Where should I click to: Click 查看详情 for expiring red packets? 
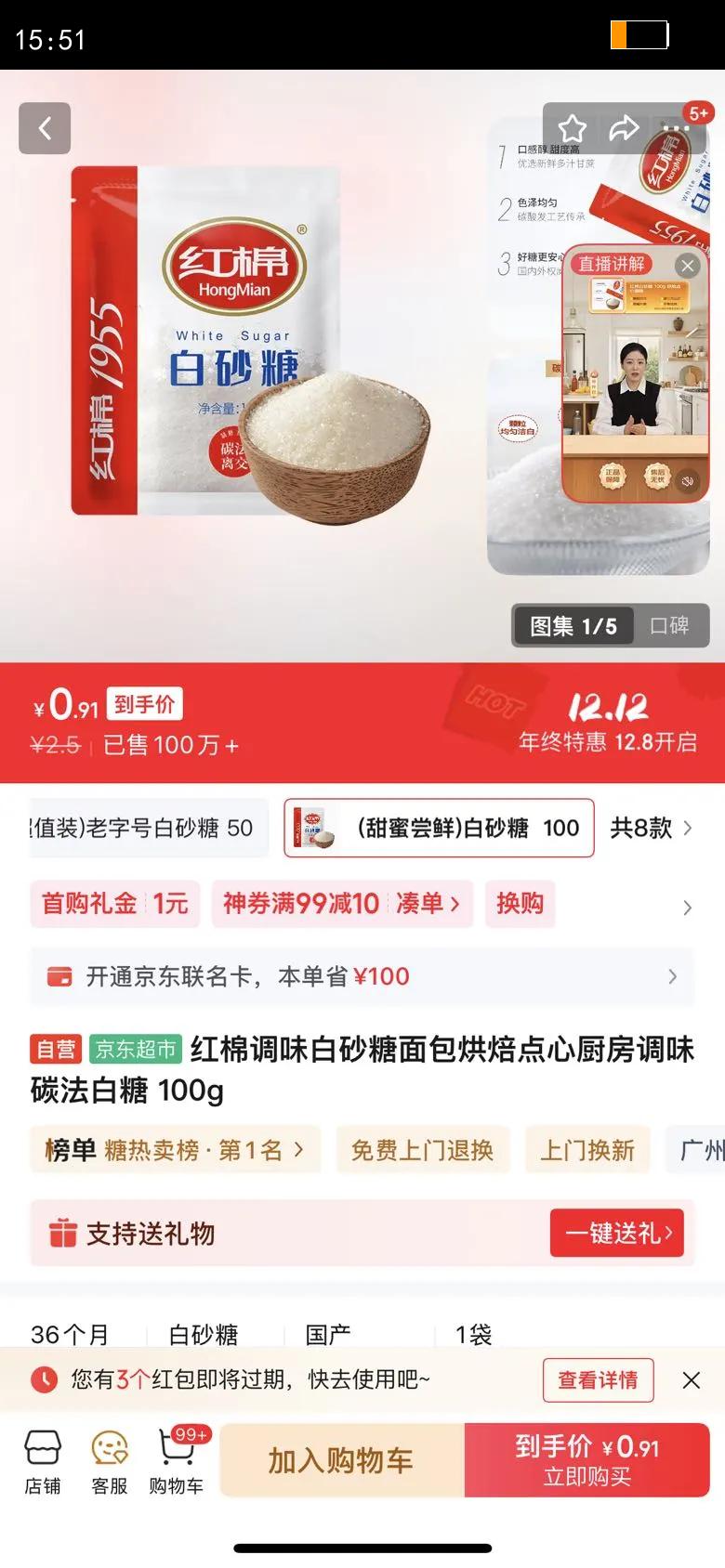598,1380
